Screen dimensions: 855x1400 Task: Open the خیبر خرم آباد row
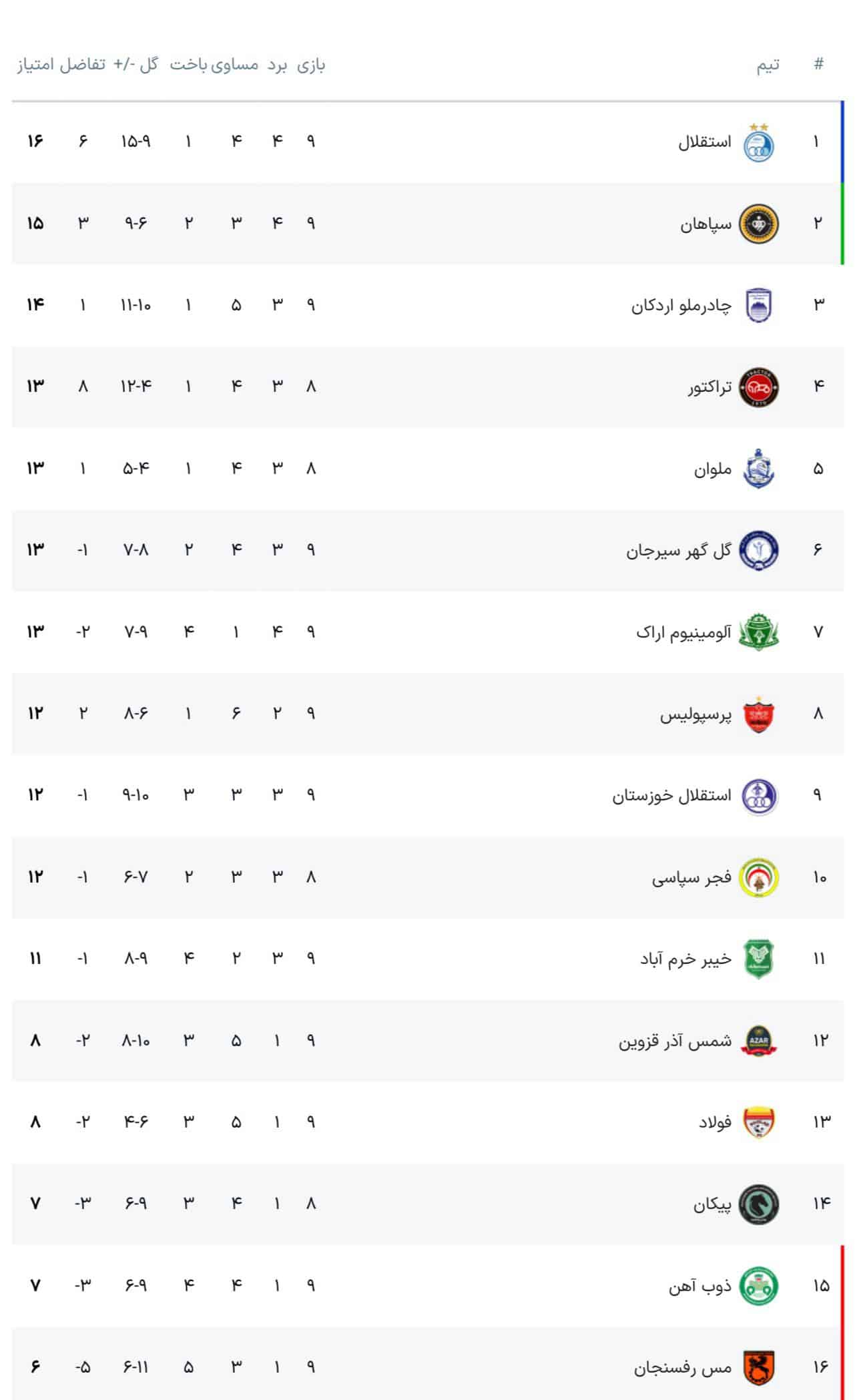[x=685, y=959]
